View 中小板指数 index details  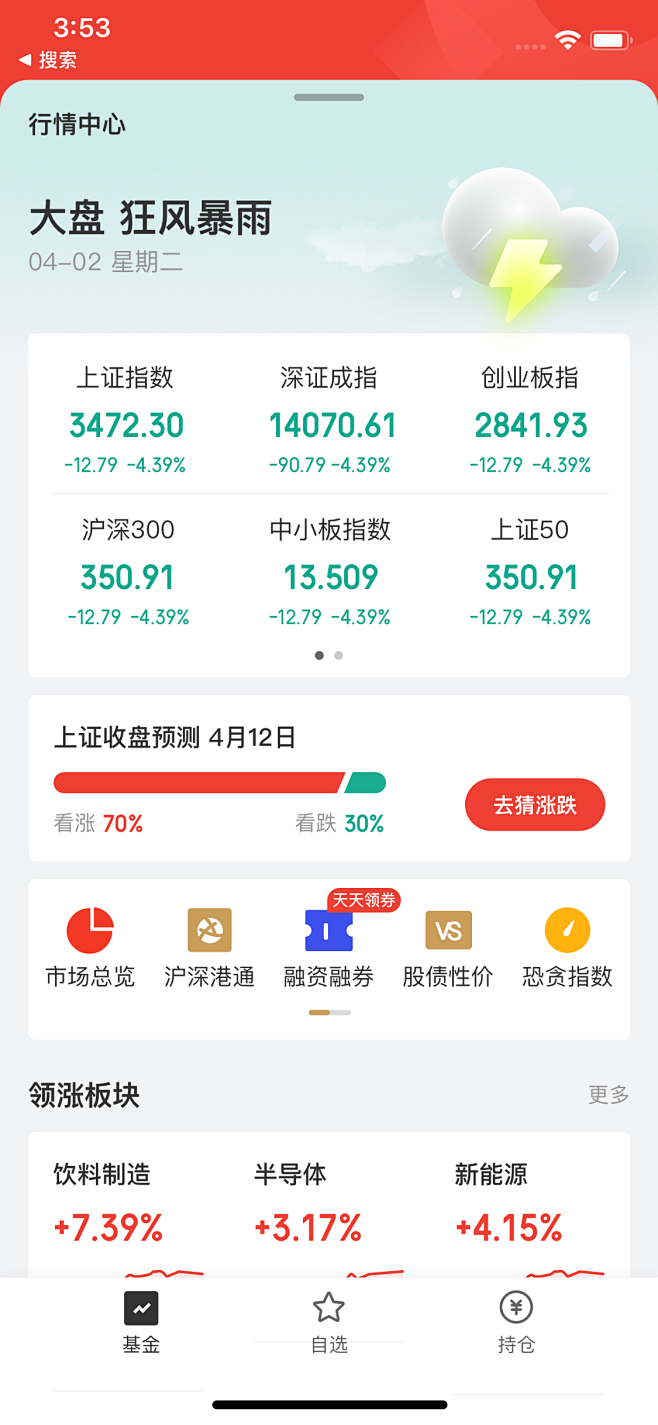point(330,572)
